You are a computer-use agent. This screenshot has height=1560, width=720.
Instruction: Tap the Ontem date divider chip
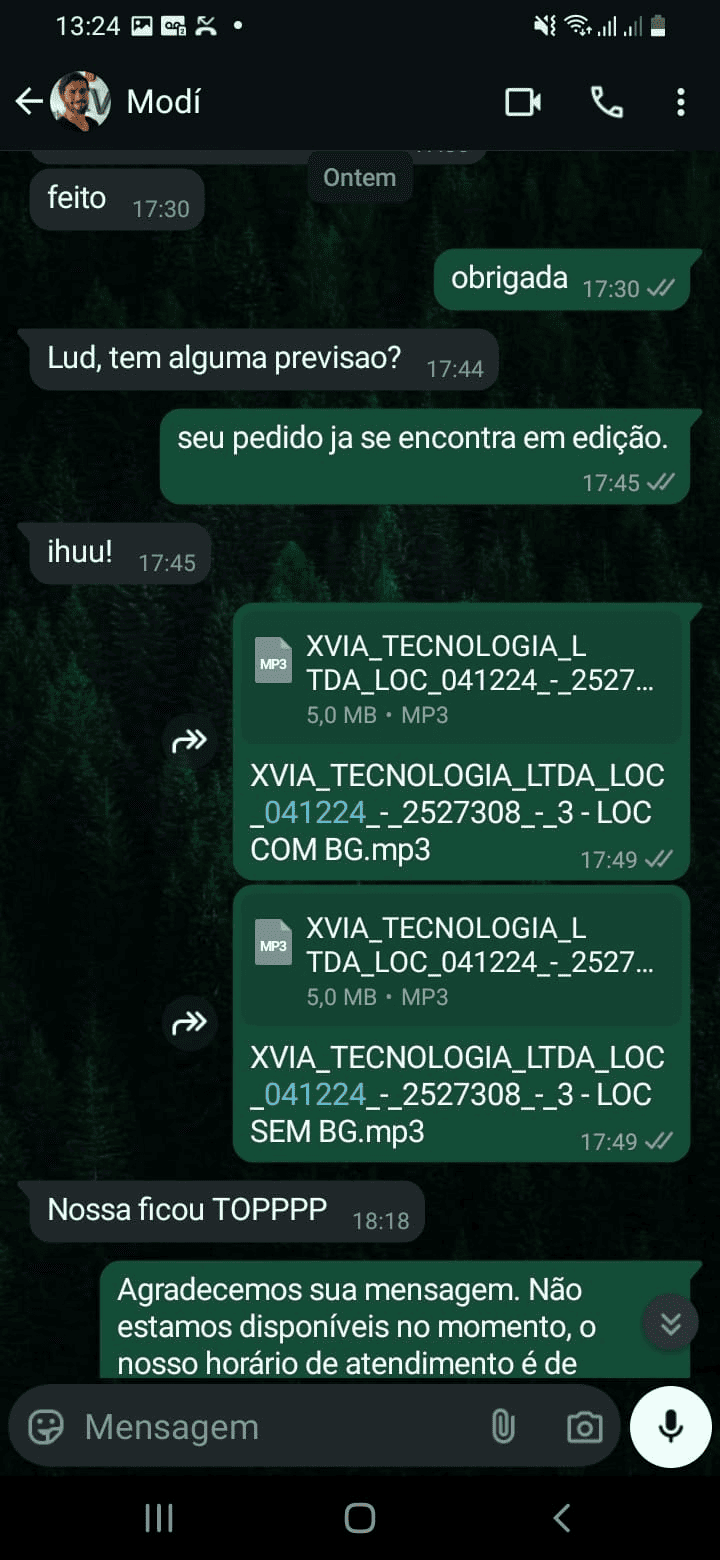coord(359,177)
